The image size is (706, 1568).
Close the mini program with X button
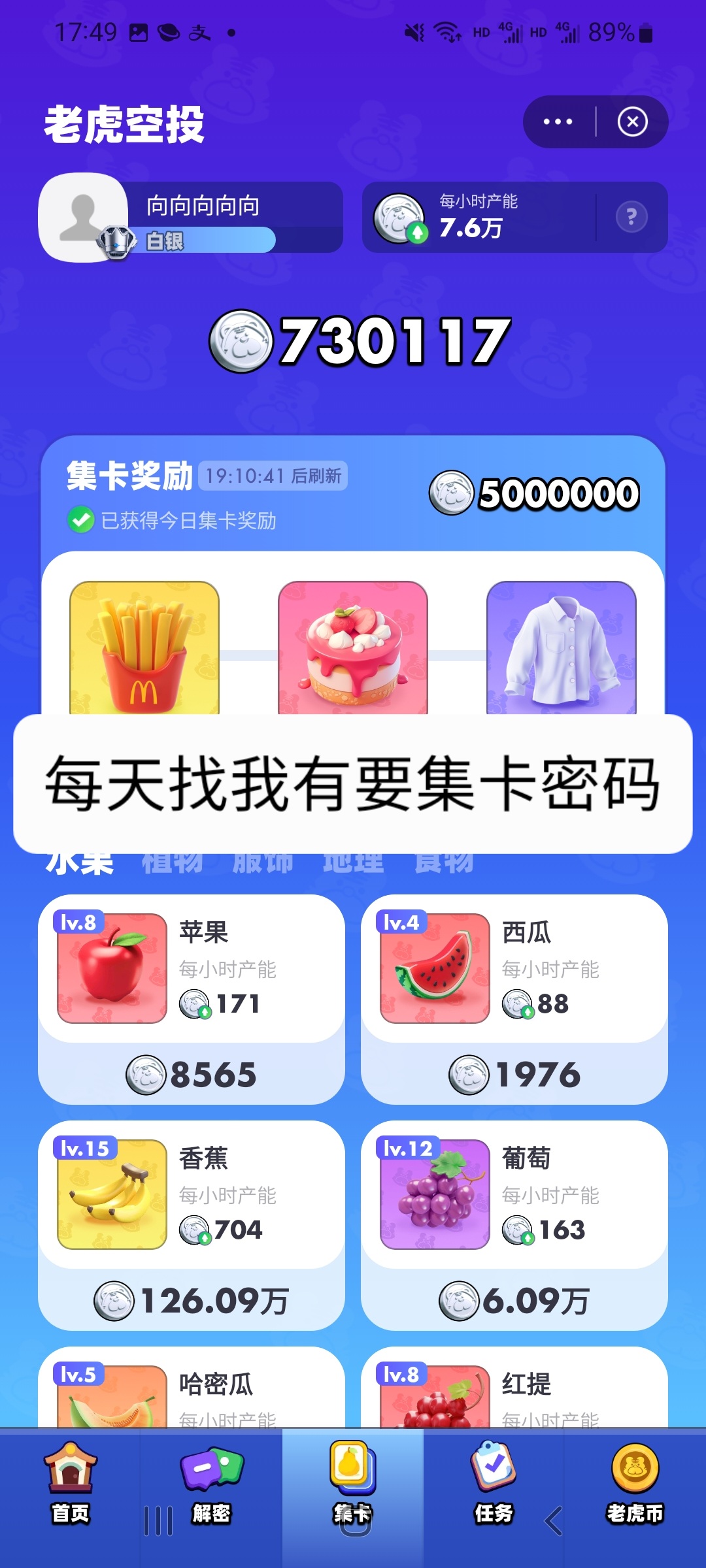pyautogui.click(x=632, y=122)
